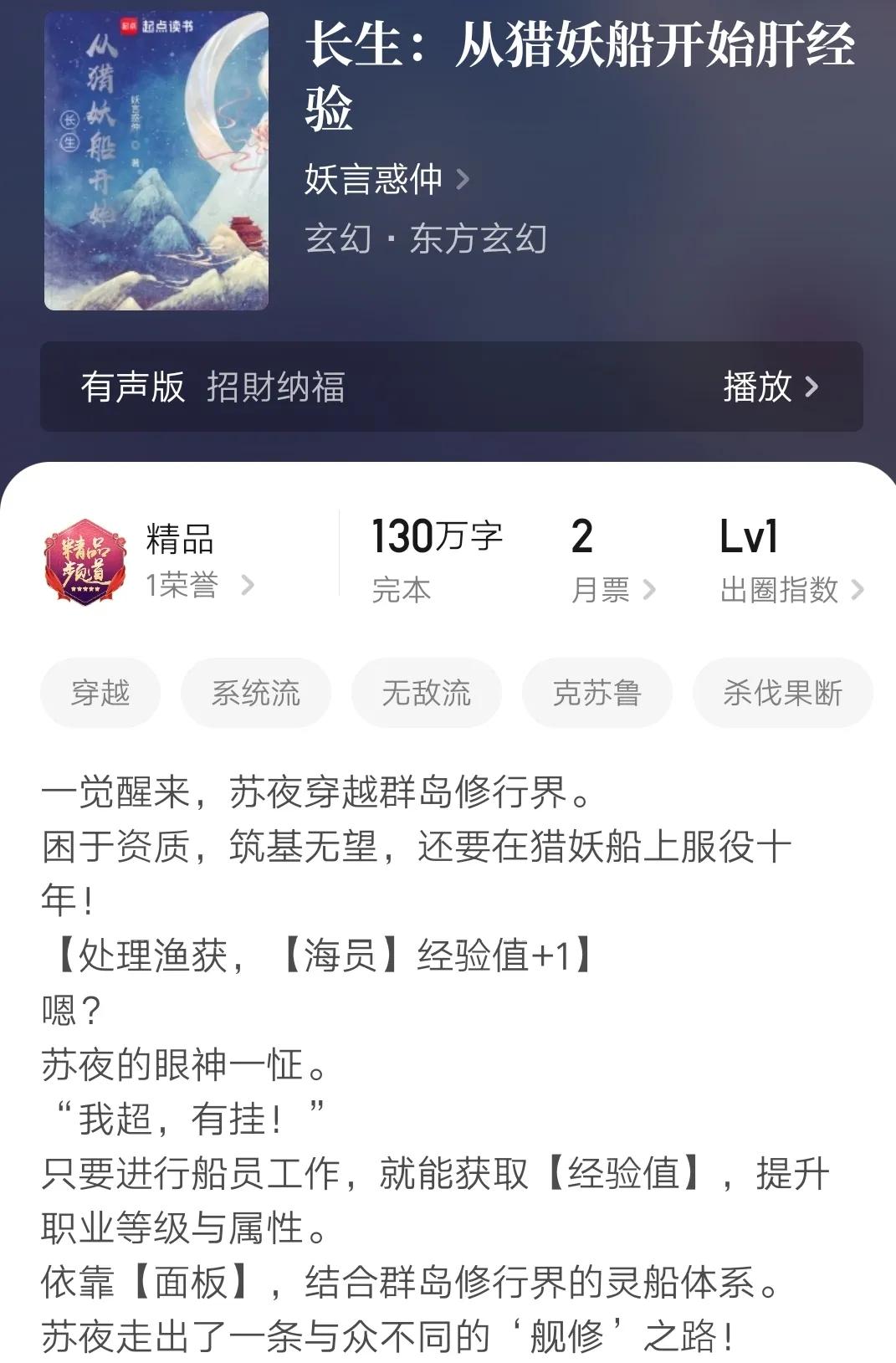Open author 妖言惑仲's page
Screen dimensions: 896x1363
[386, 179]
